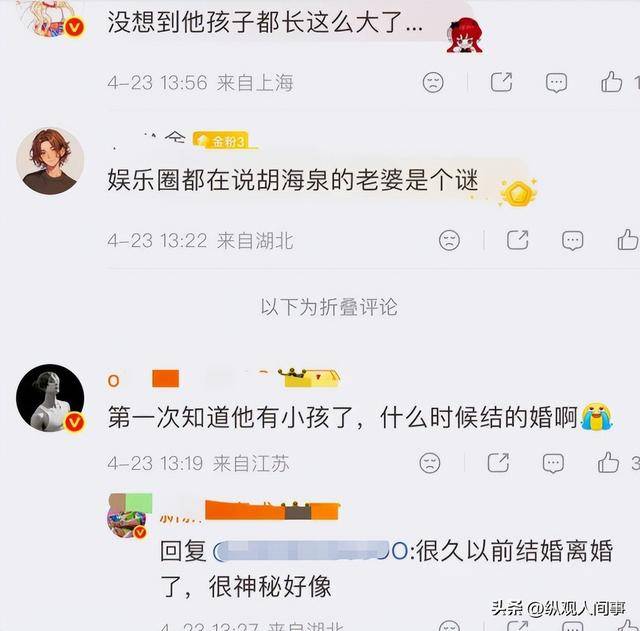This screenshot has width=640, height=631.
Task: Reply to the comment from 江苏
Action: tap(553, 463)
